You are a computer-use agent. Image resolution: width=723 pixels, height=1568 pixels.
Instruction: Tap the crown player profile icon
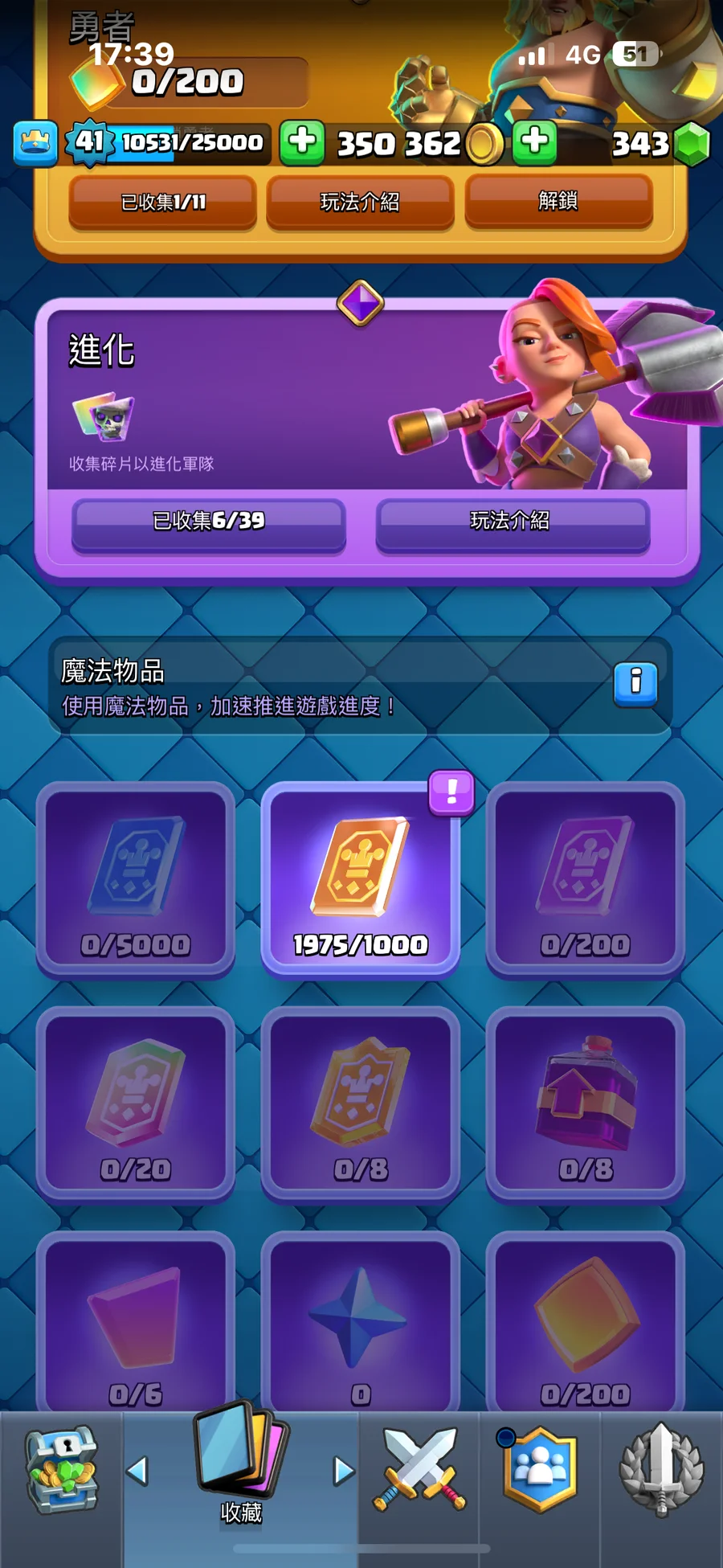(x=35, y=143)
